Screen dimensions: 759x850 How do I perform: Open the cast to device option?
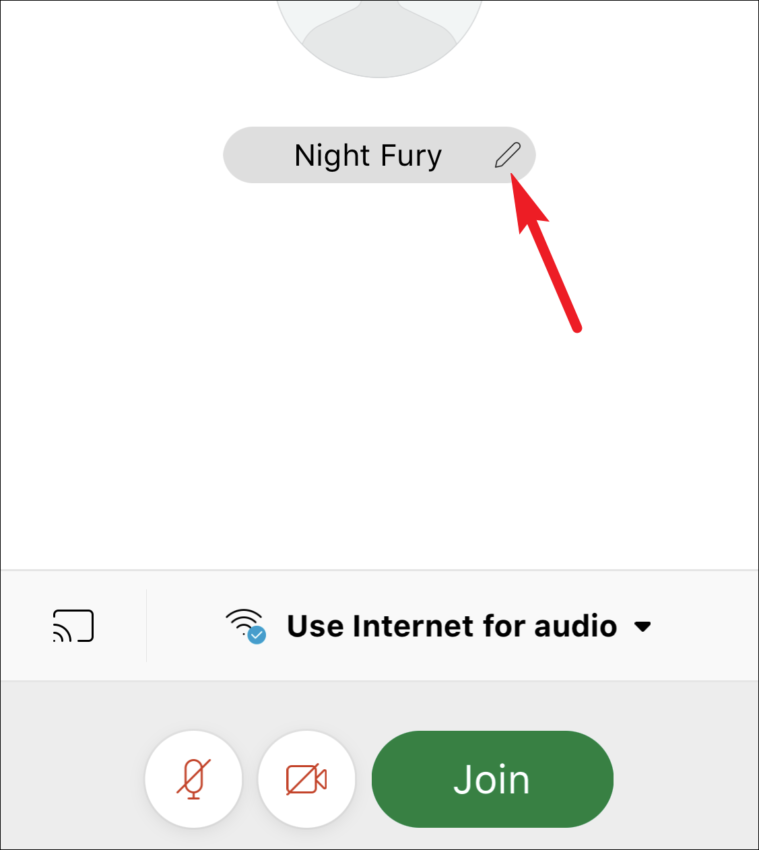[73, 626]
